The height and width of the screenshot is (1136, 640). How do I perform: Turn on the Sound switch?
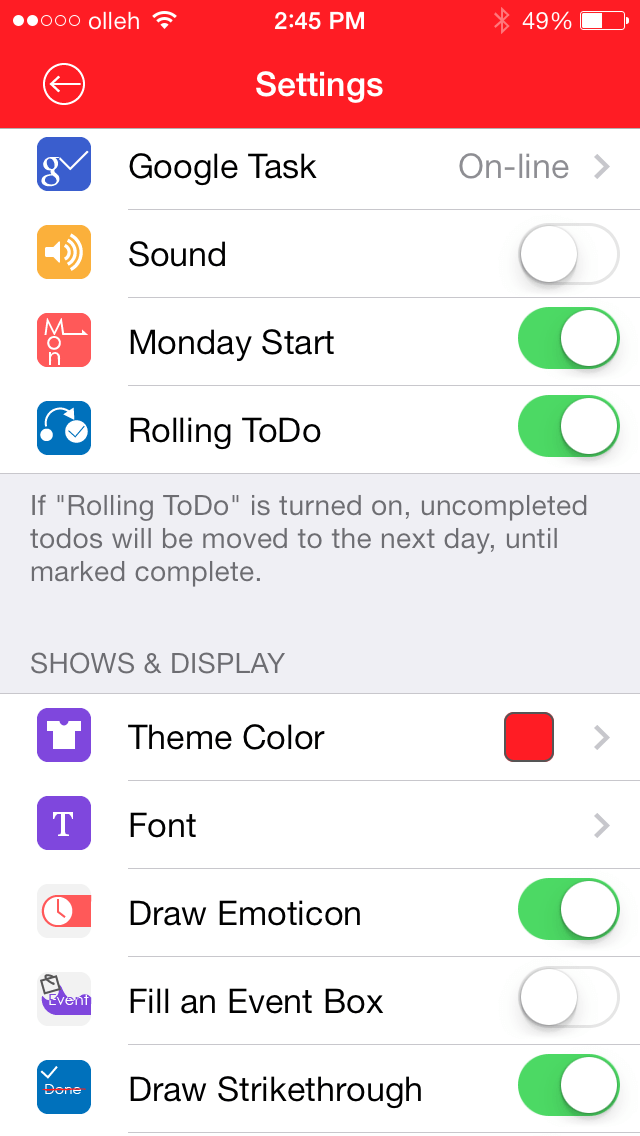[x=568, y=255]
